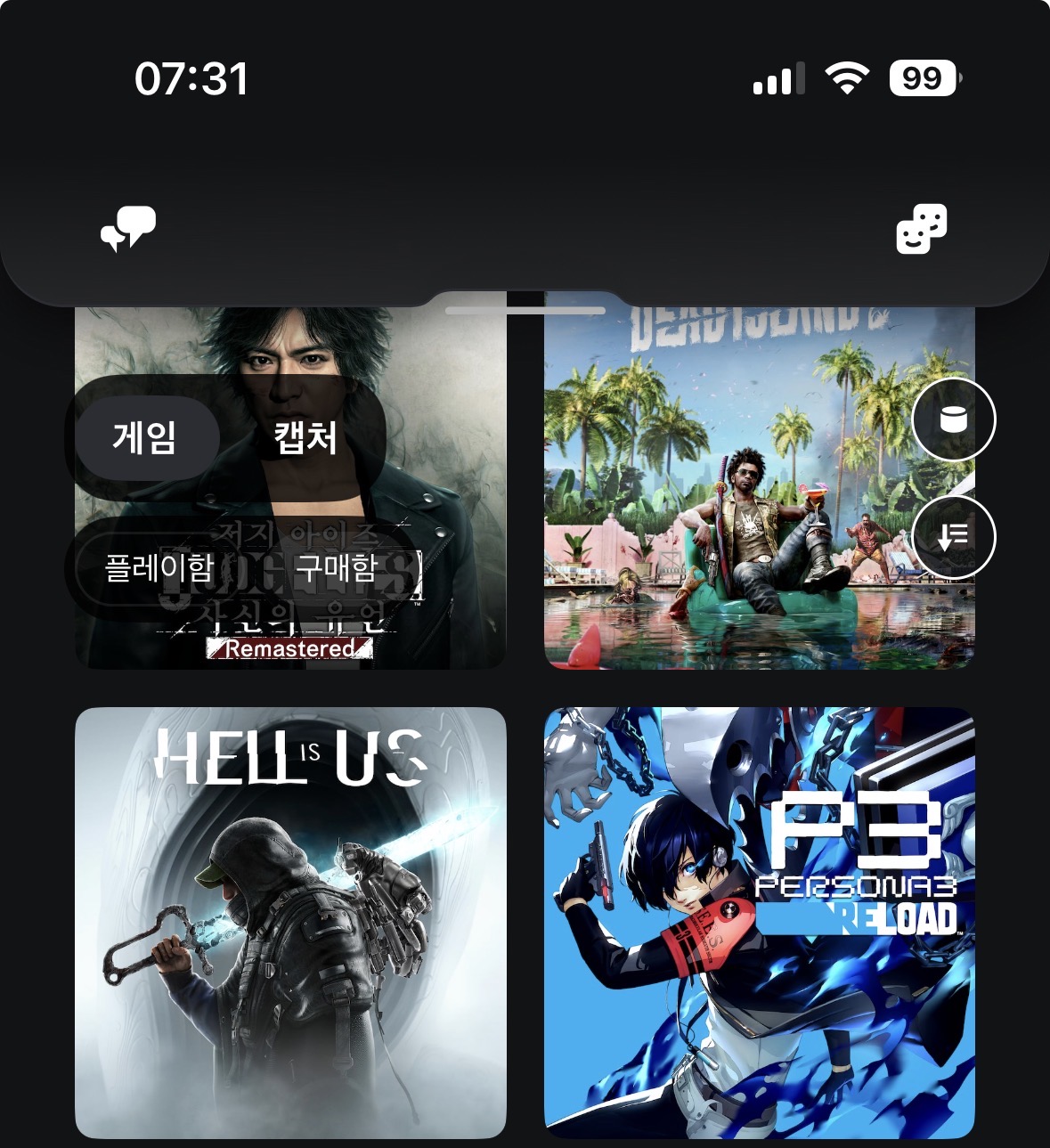Open the dice face icon

[921, 229]
